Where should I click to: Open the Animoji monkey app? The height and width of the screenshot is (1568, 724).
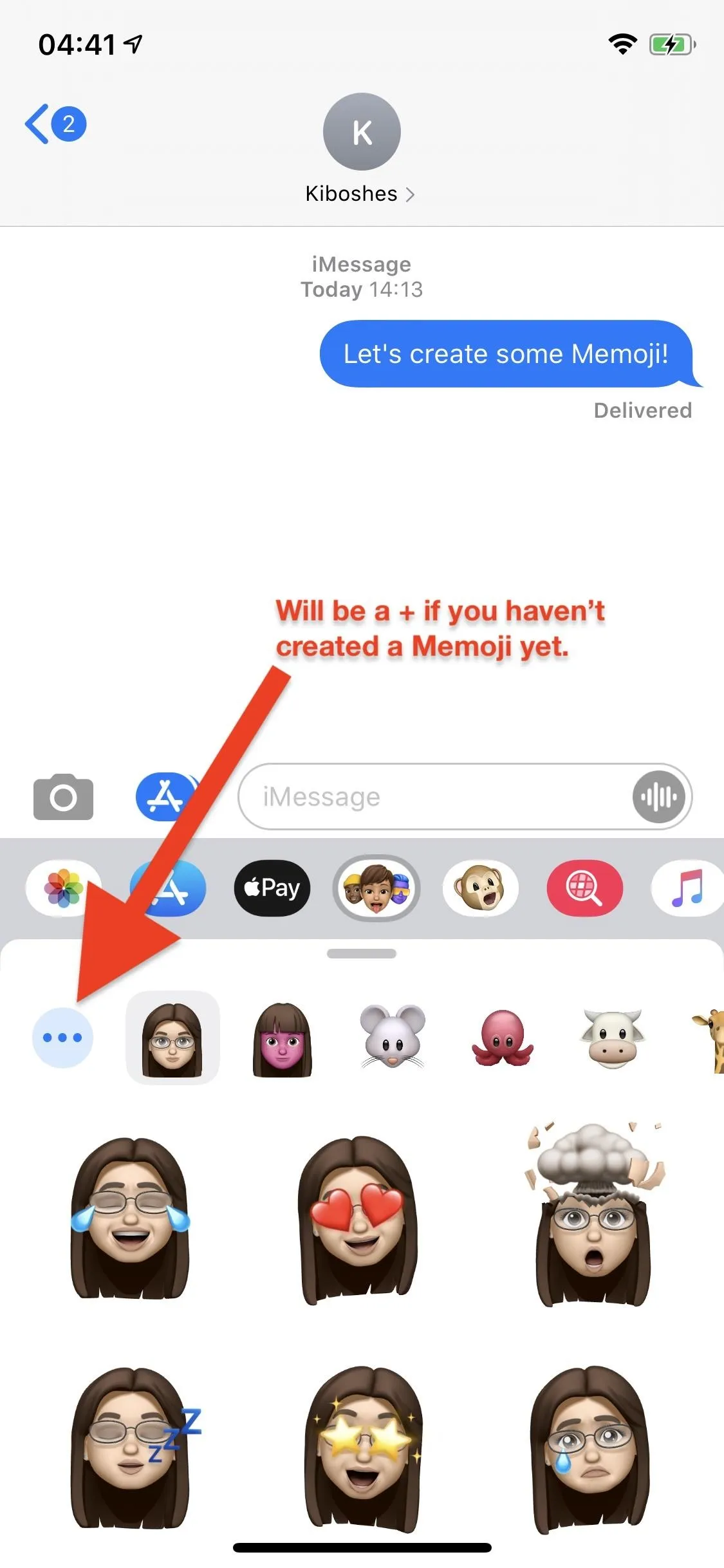[x=480, y=888]
